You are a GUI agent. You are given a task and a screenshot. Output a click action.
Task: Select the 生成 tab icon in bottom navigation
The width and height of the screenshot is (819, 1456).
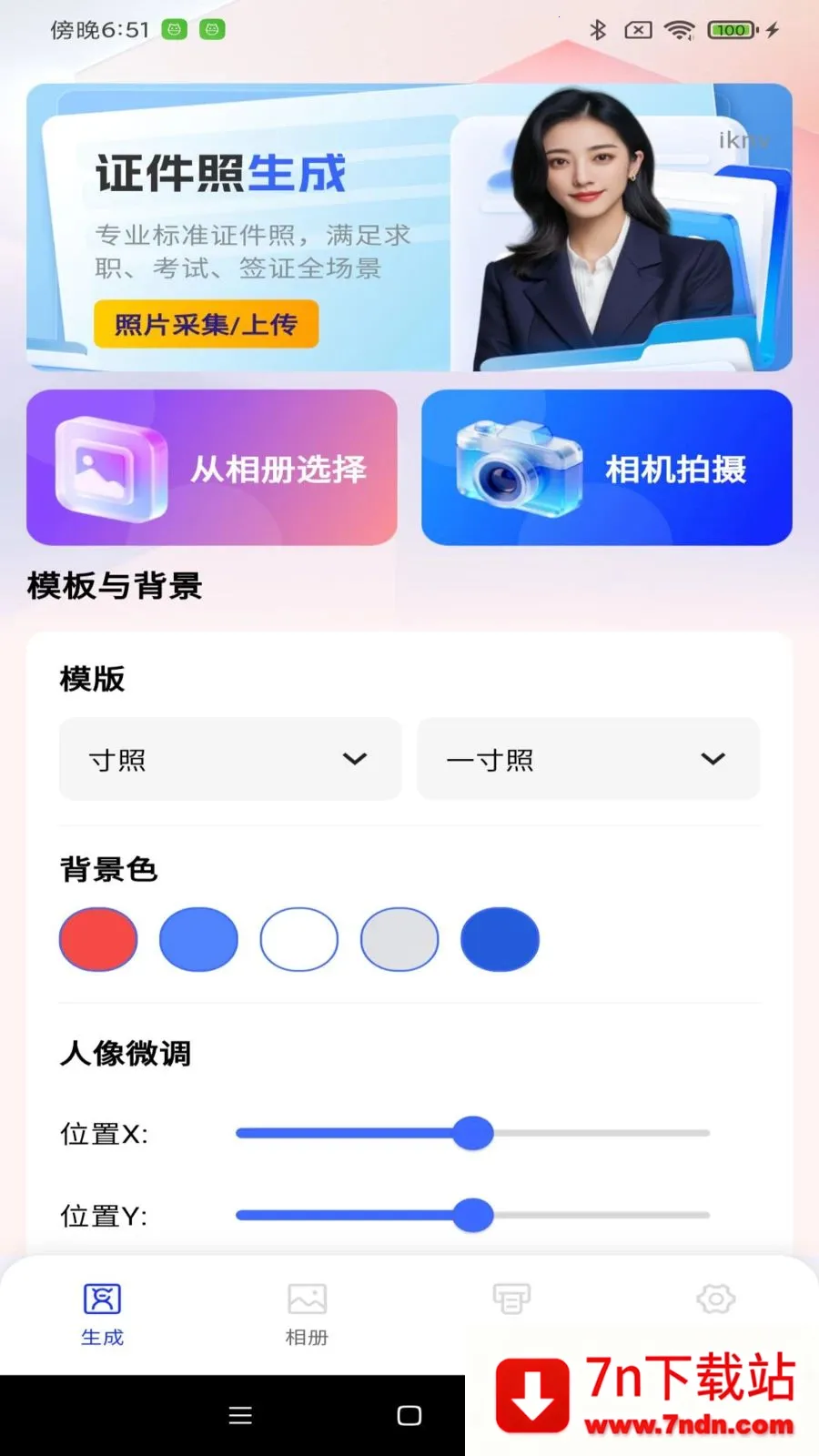101,1300
